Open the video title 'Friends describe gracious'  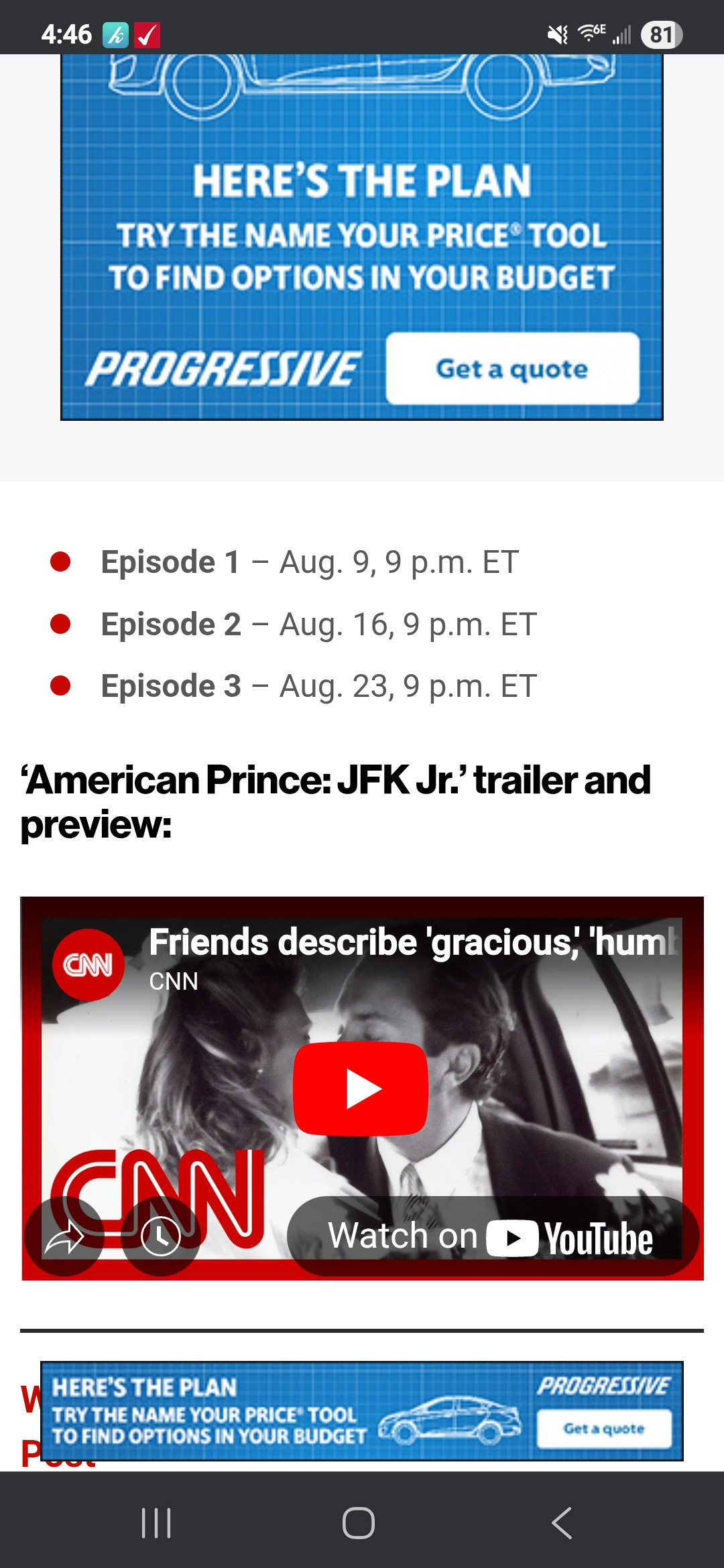412,942
